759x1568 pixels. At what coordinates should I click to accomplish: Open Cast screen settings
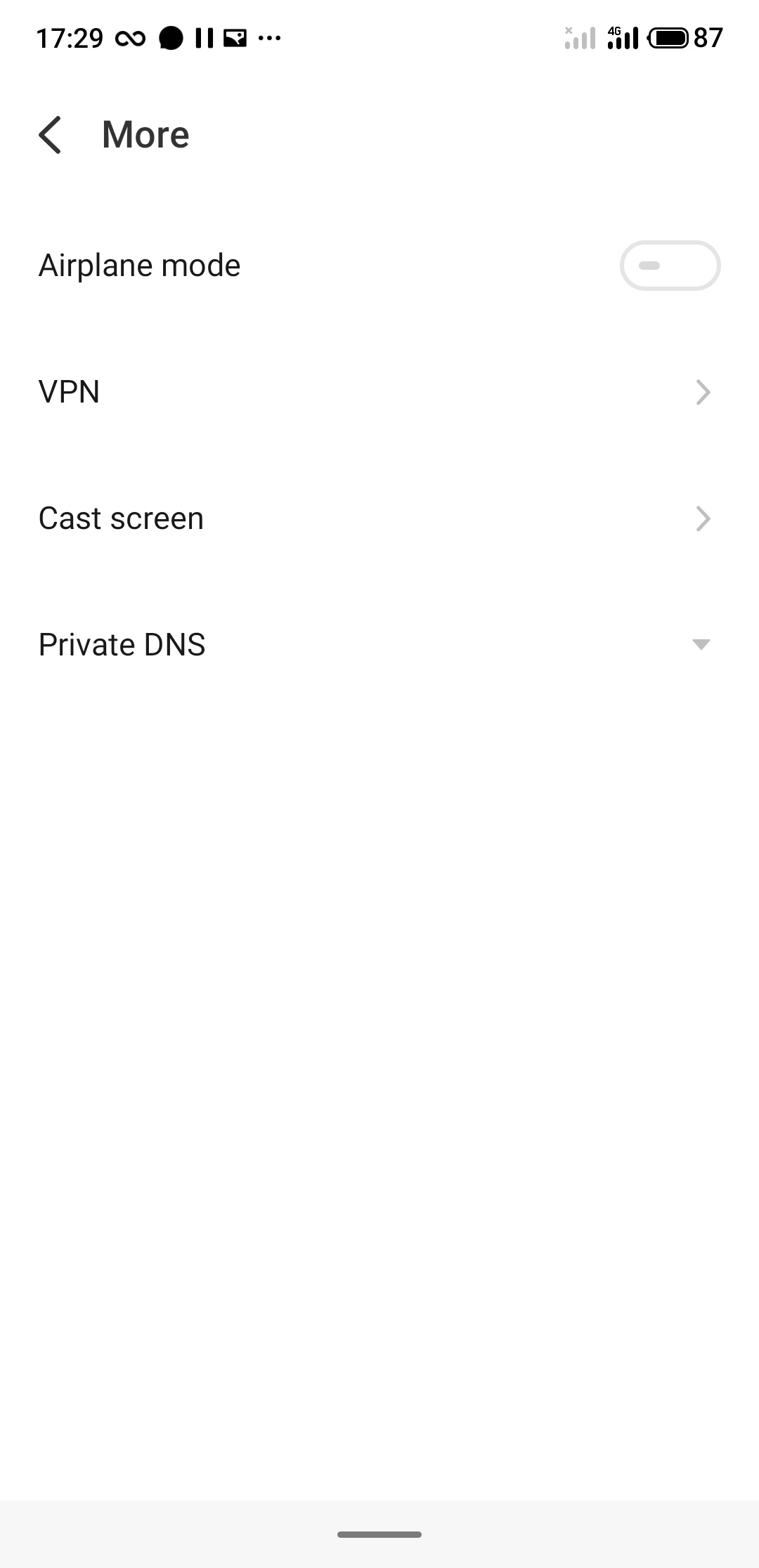[x=379, y=518]
